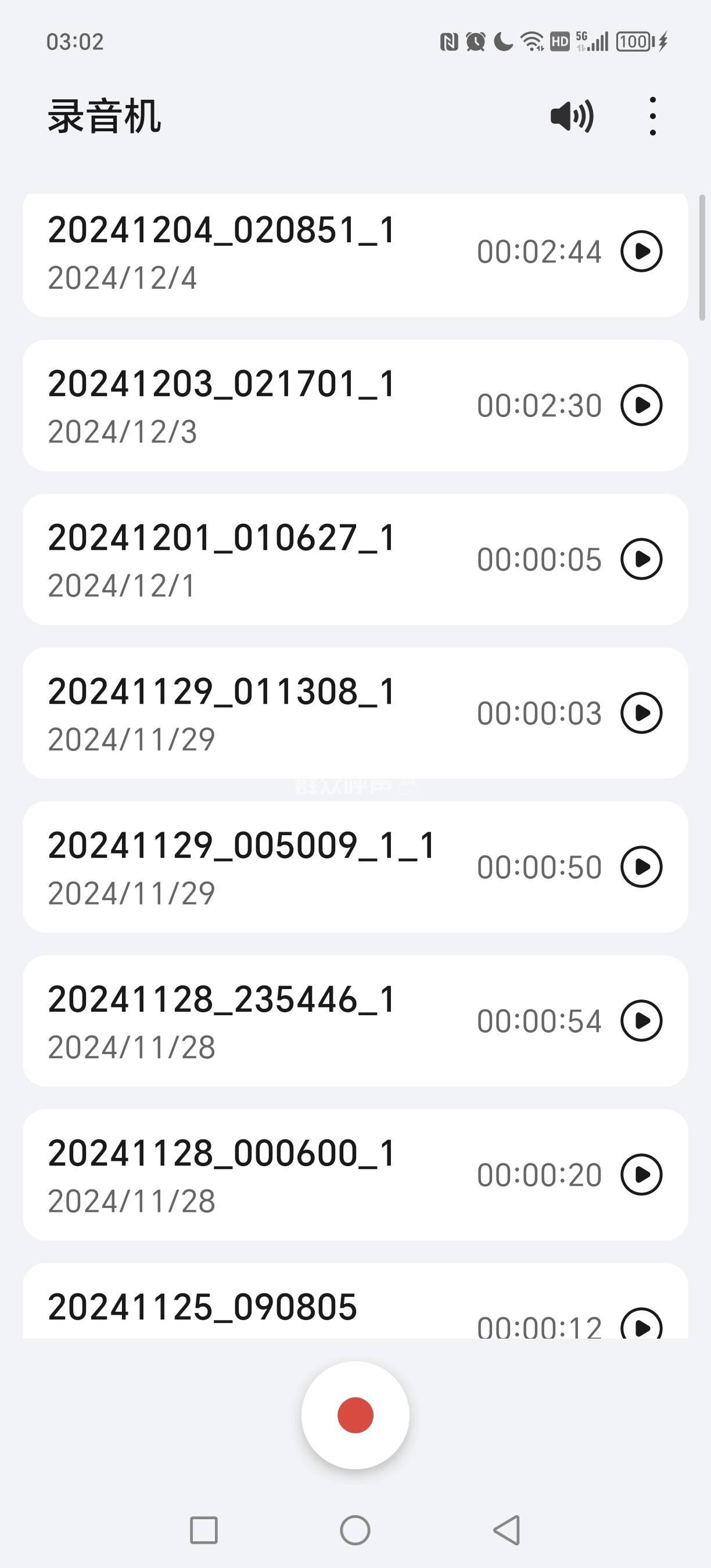
Task: Open the 20241203_021701_1 recording row
Action: 243,406
